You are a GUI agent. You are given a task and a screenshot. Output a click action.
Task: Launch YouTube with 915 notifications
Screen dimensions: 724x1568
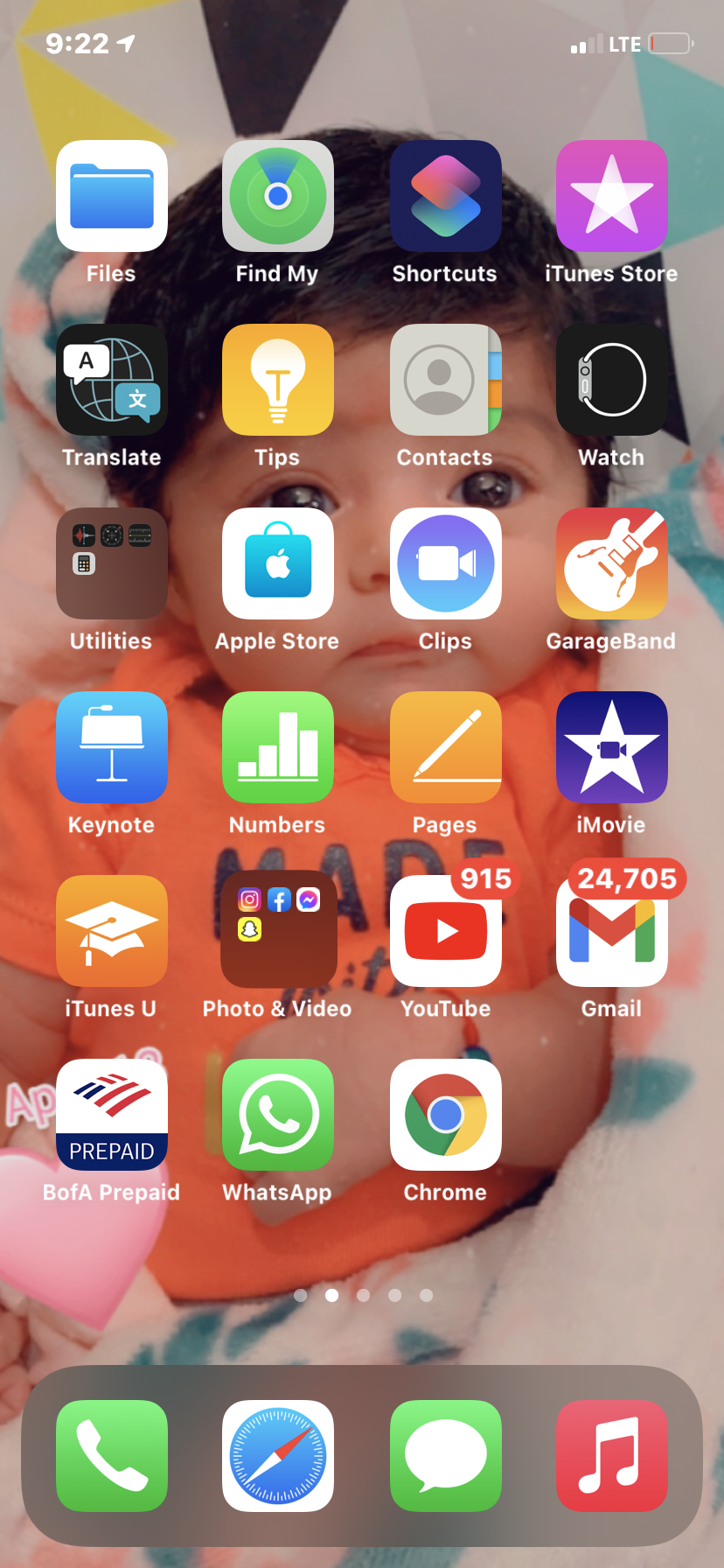point(446,931)
